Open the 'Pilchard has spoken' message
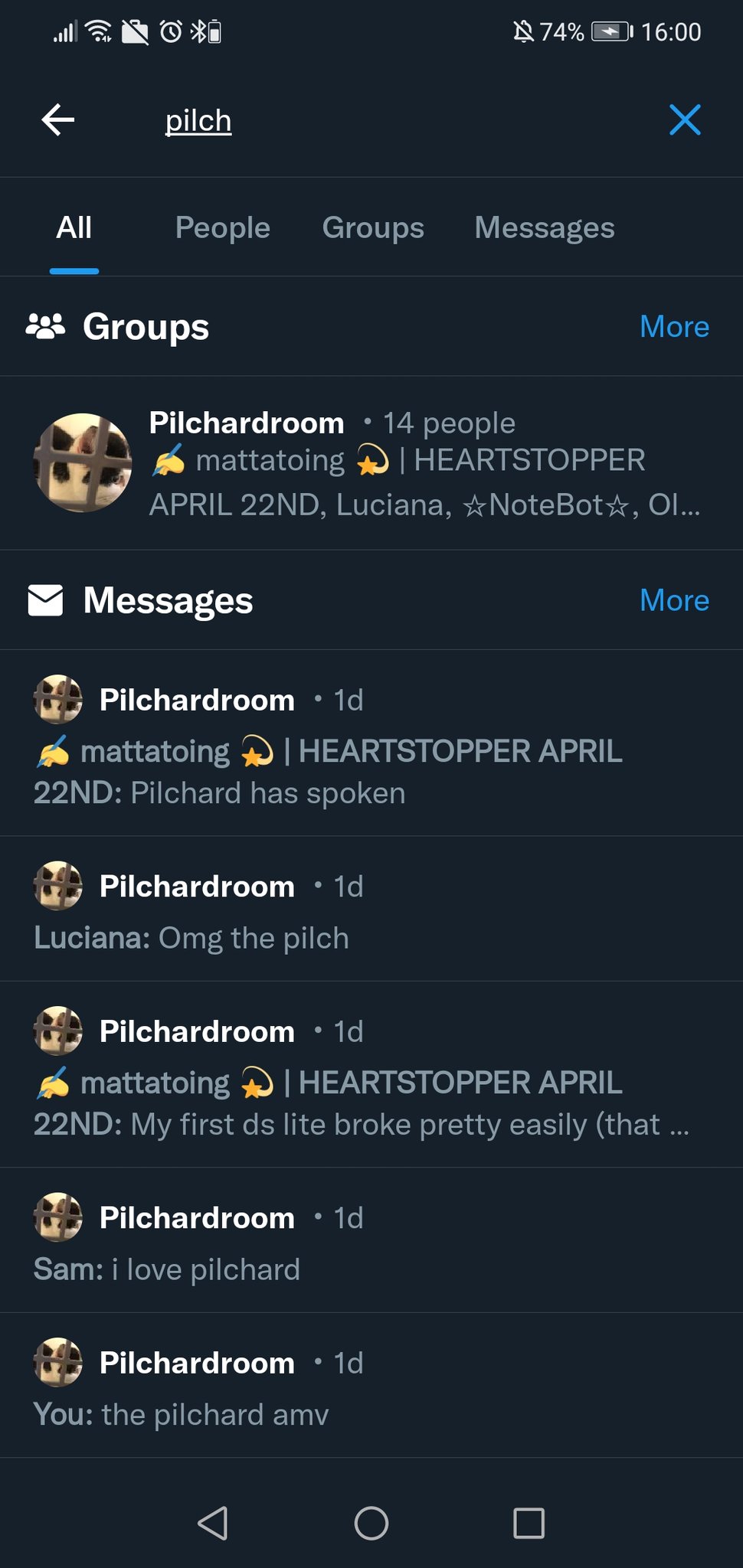 coord(371,744)
